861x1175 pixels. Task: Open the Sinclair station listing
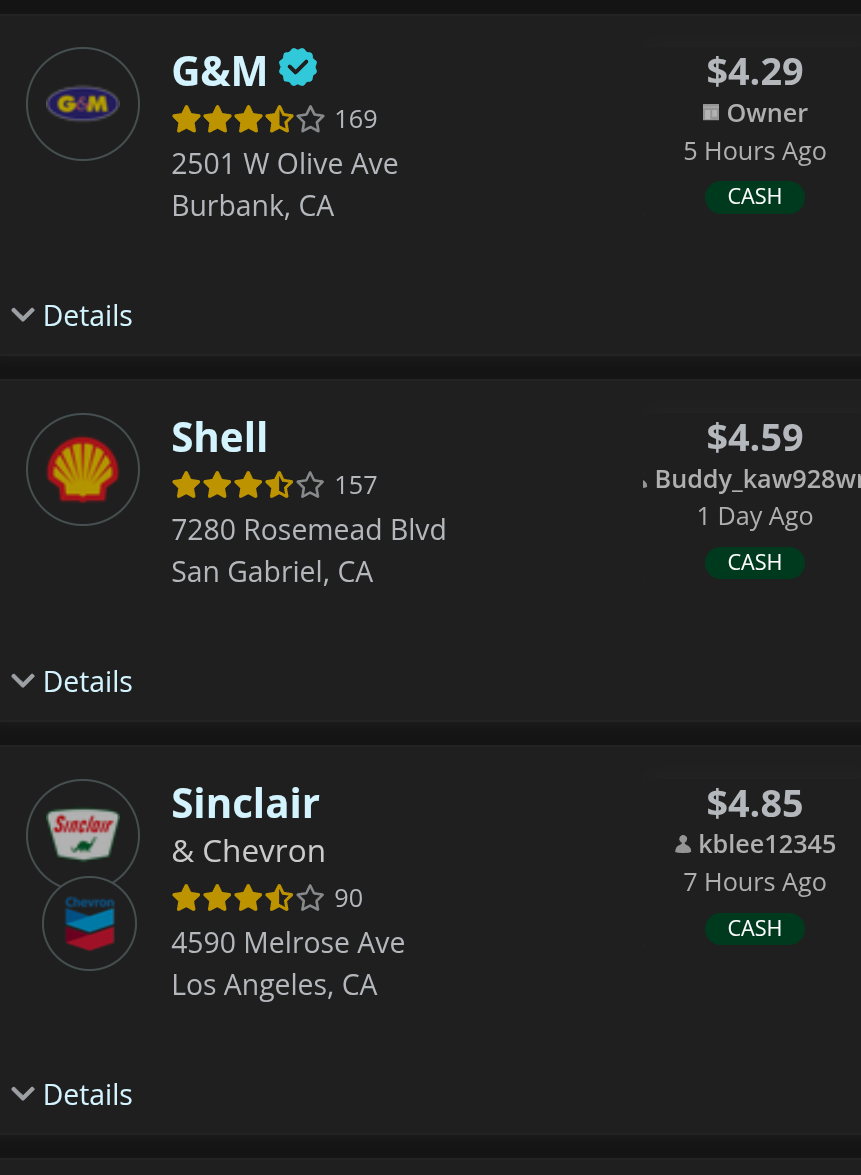245,803
